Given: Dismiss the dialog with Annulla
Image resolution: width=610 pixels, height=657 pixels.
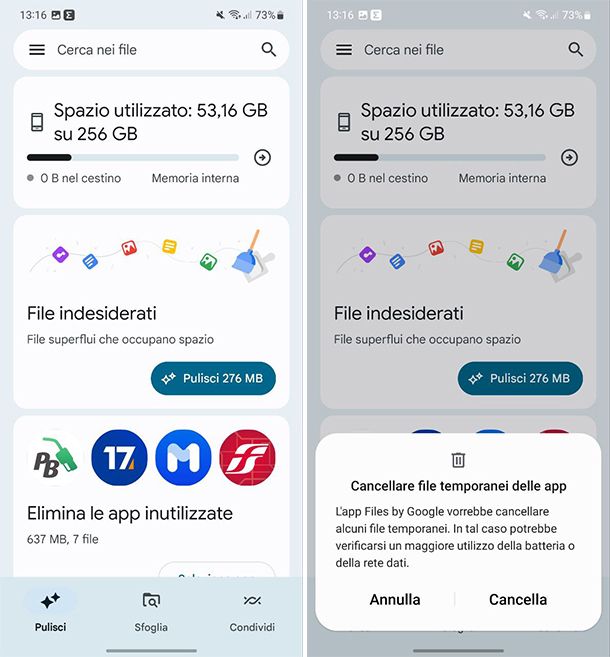Looking at the screenshot, I should (x=395, y=600).
